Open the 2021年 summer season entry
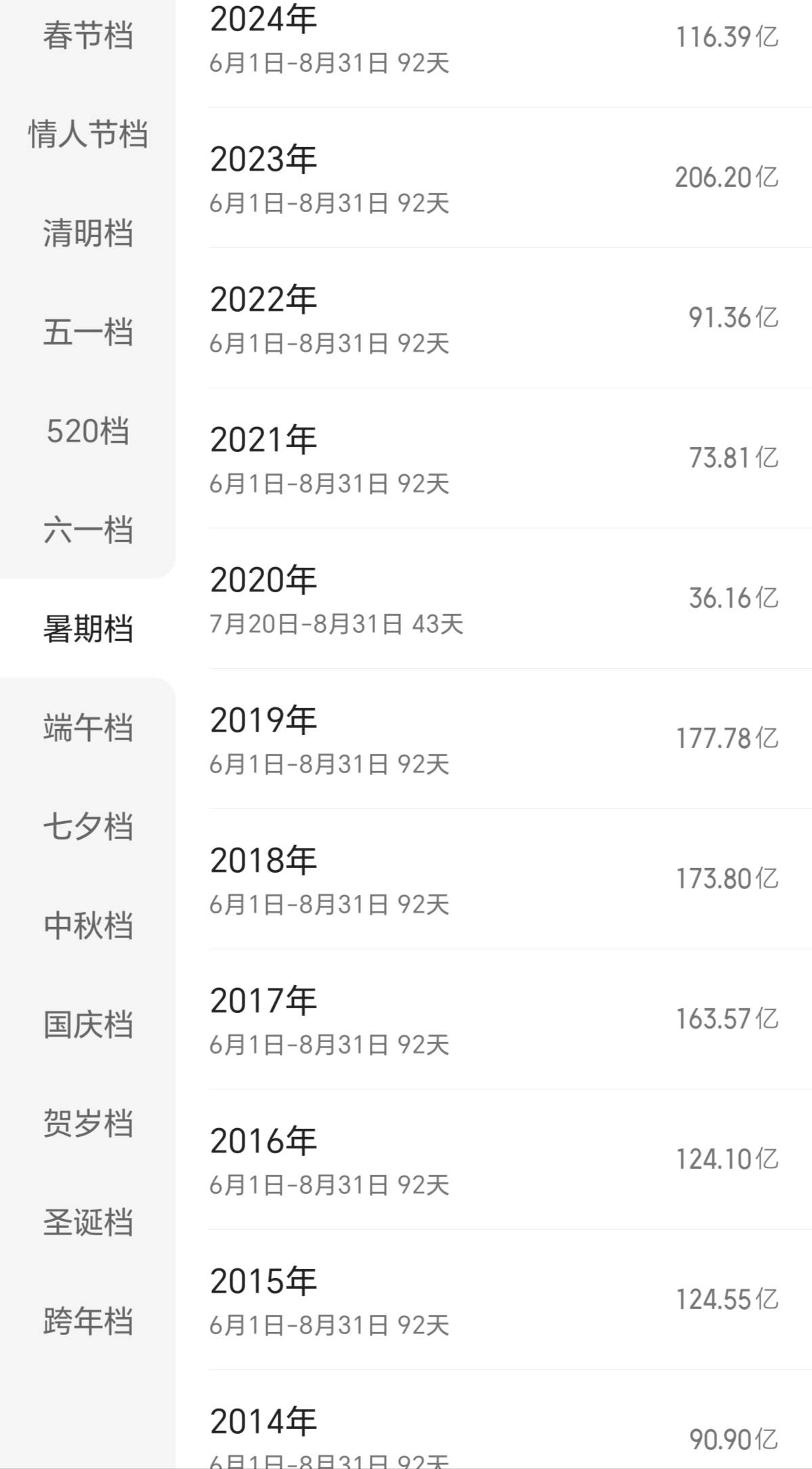The height and width of the screenshot is (1469, 812). pyautogui.click(x=494, y=459)
